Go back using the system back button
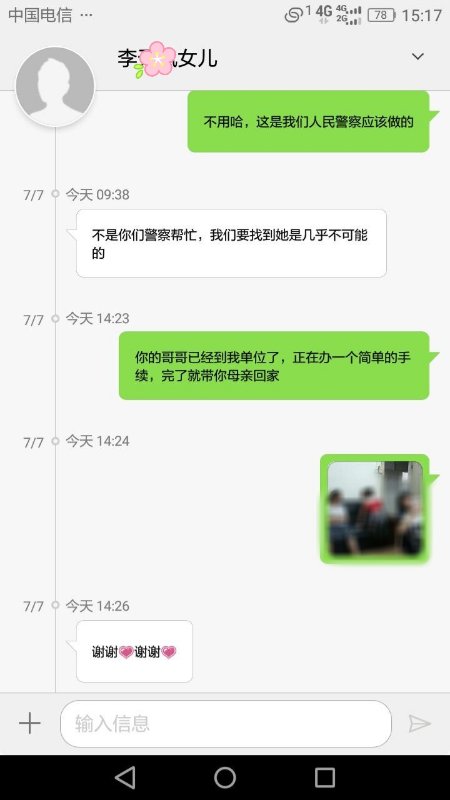450x800 pixels. point(125,778)
